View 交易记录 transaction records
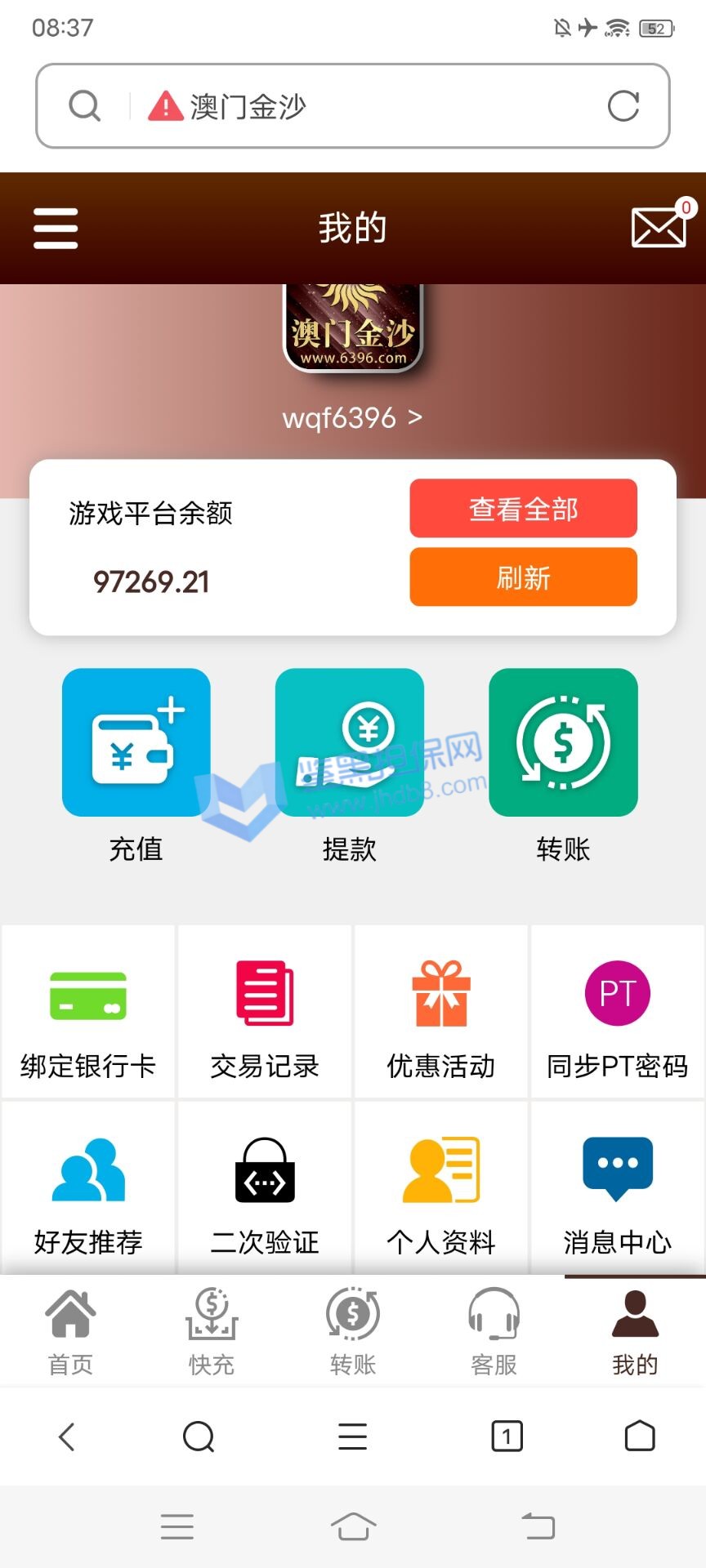Viewport: 706px width, 1568px height. click(x=265, y=1013)
